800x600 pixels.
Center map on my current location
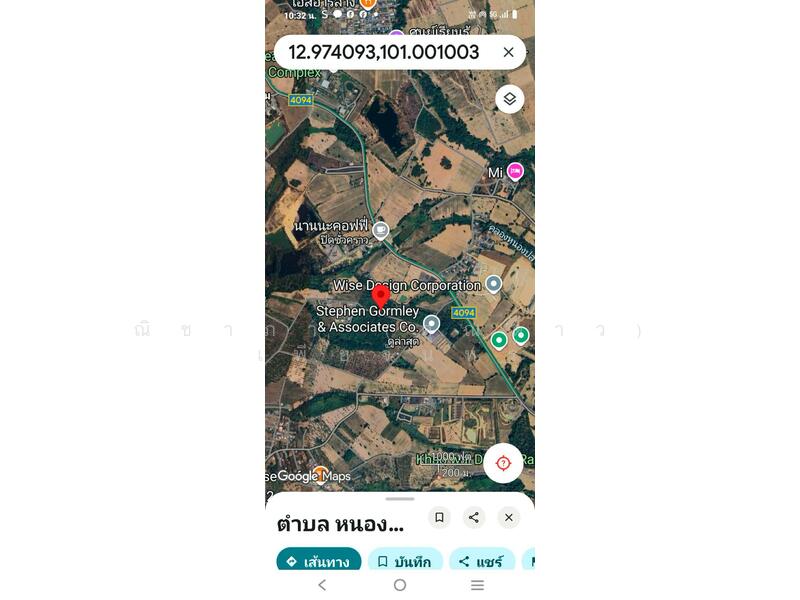click(503, 463)
